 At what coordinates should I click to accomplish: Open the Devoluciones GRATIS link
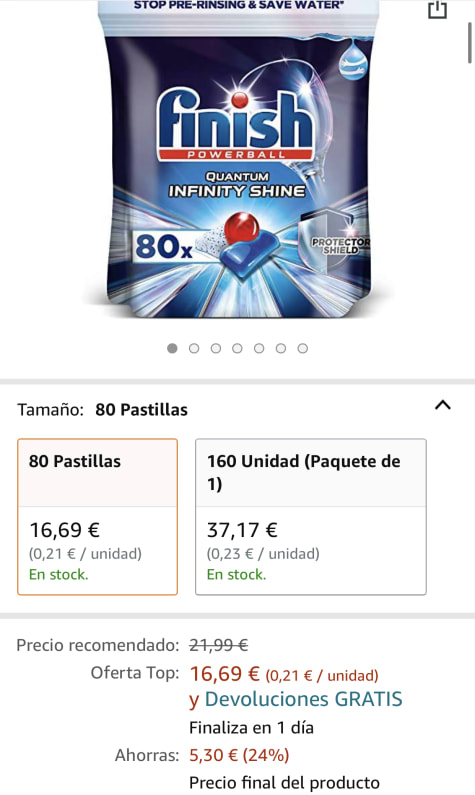point(303,699)
